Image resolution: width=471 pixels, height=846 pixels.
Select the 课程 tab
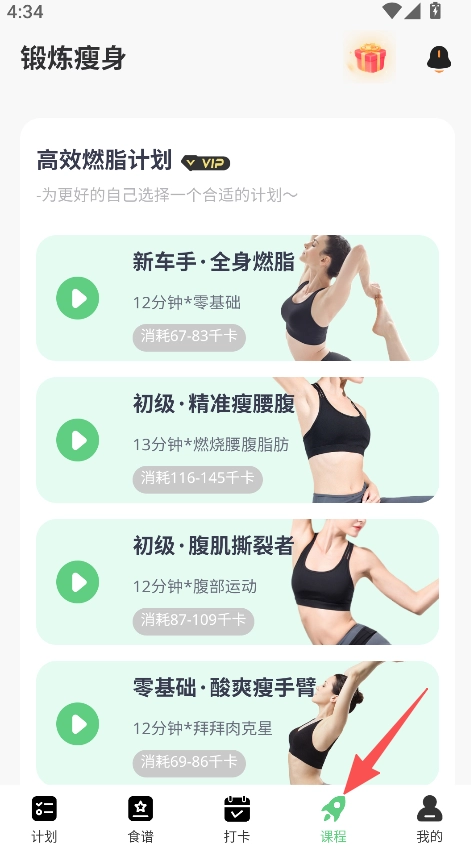coord(333,818)
